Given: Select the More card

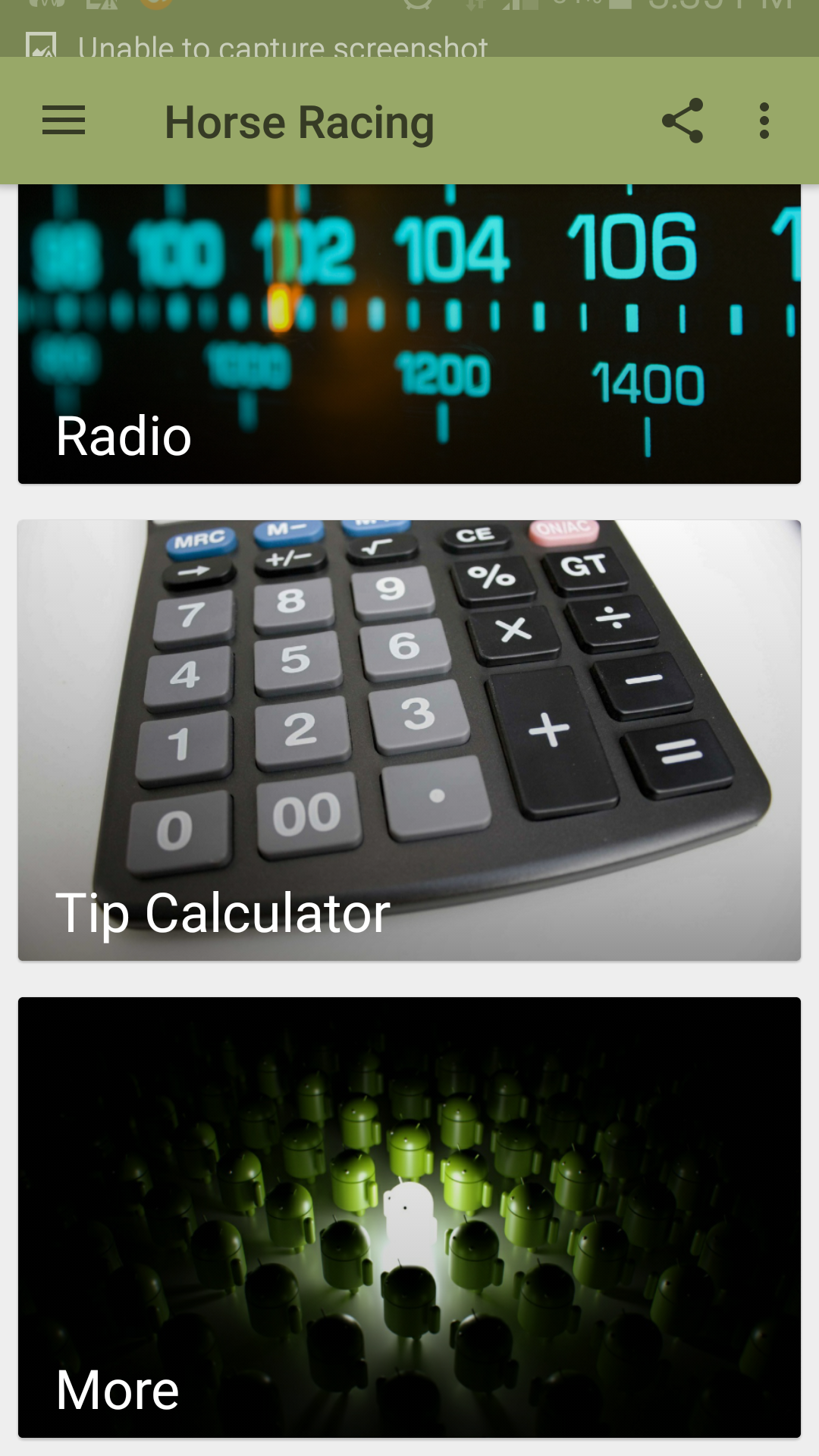Looking at the screenshot, I should [409, 1216].
